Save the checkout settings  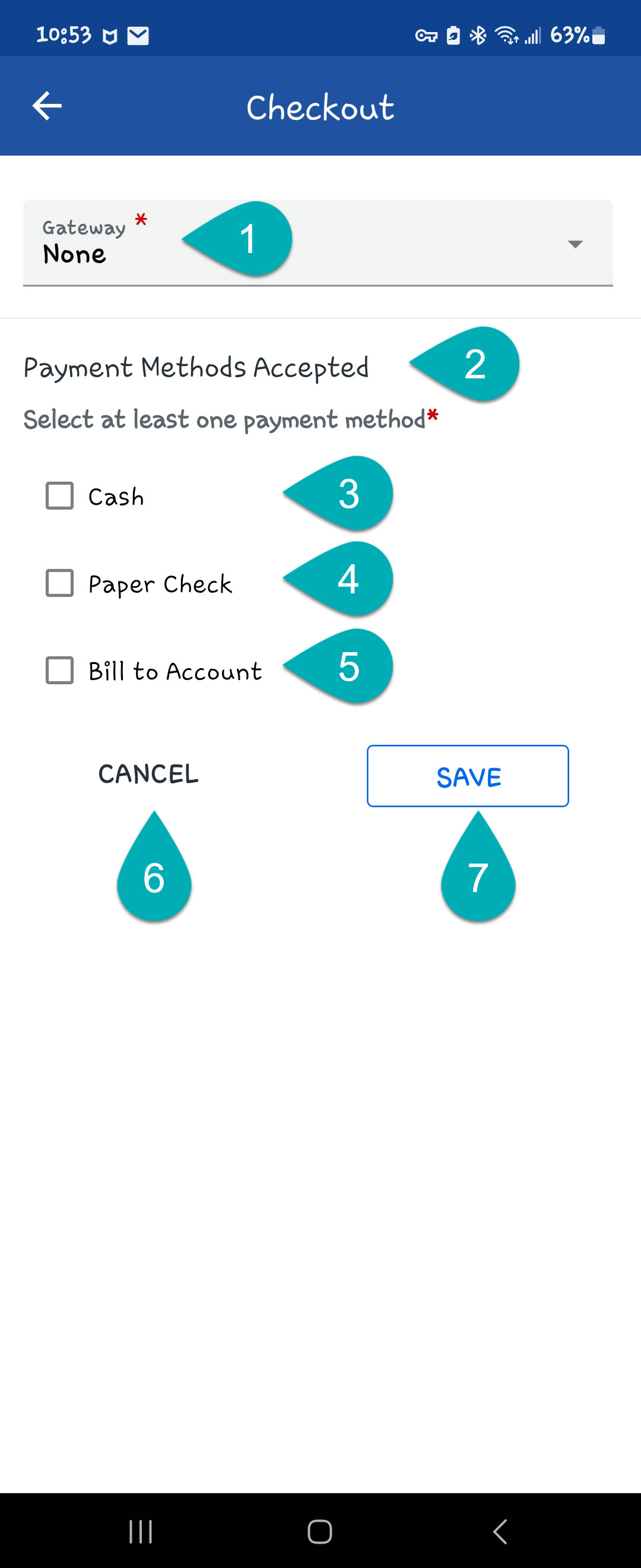(x=468, y=776)
